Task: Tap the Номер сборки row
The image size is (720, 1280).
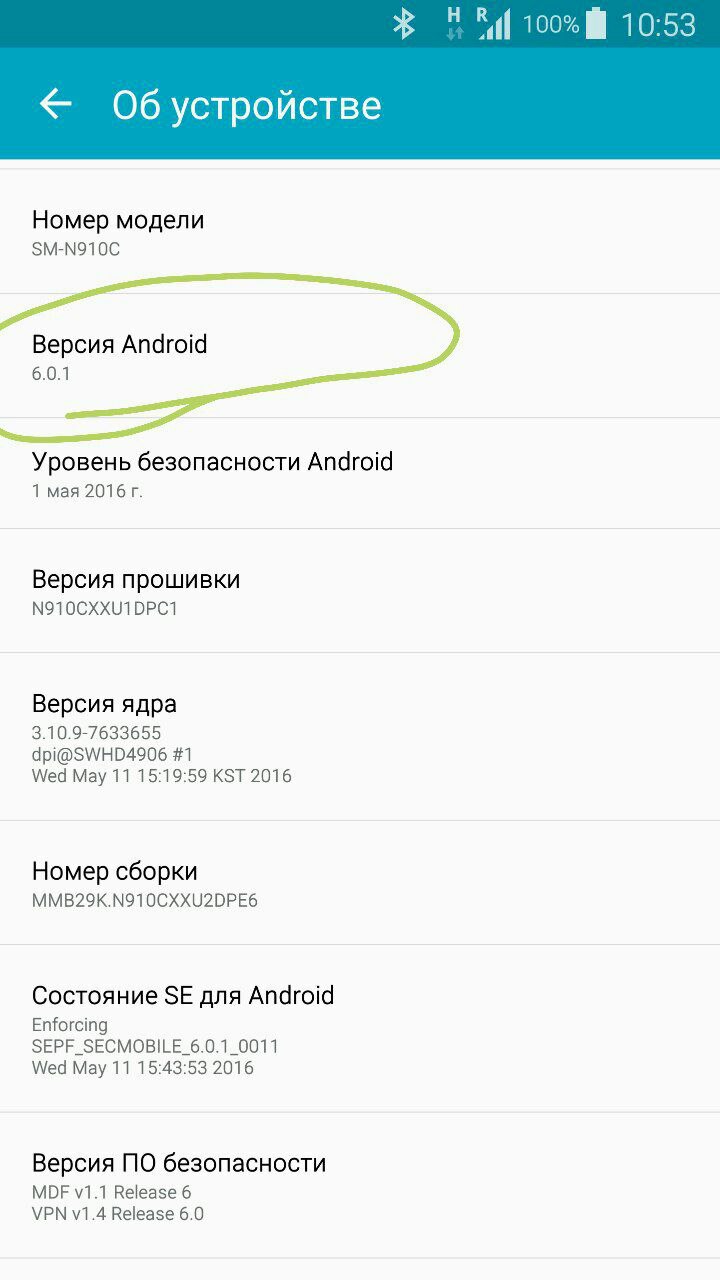Action: [360, 883]
